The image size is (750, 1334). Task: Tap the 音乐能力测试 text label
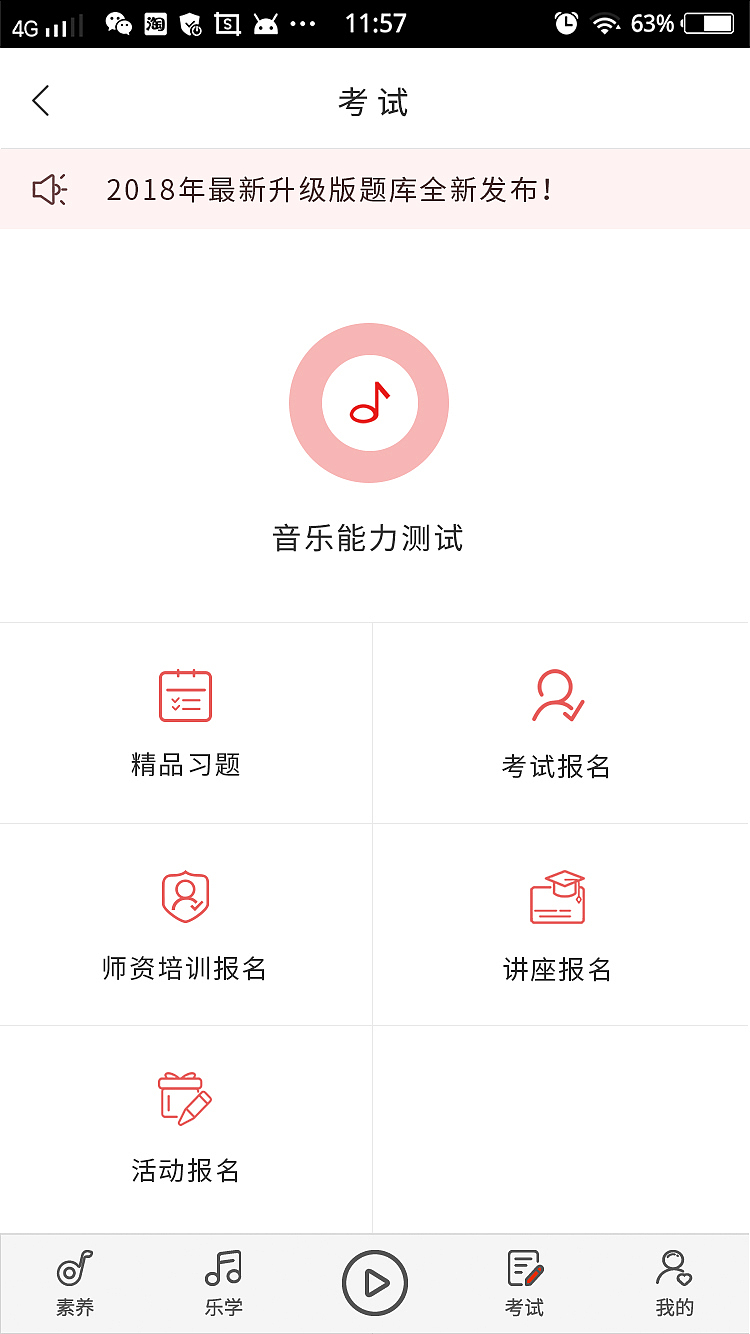[x=368, y=538]
